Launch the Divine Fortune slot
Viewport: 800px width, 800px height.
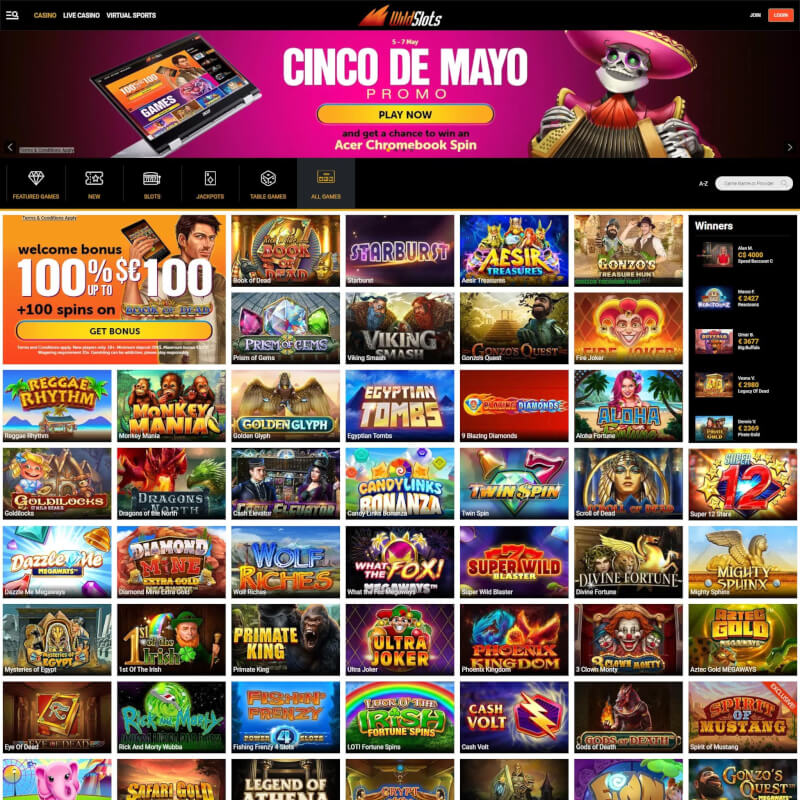coord(627,560)
